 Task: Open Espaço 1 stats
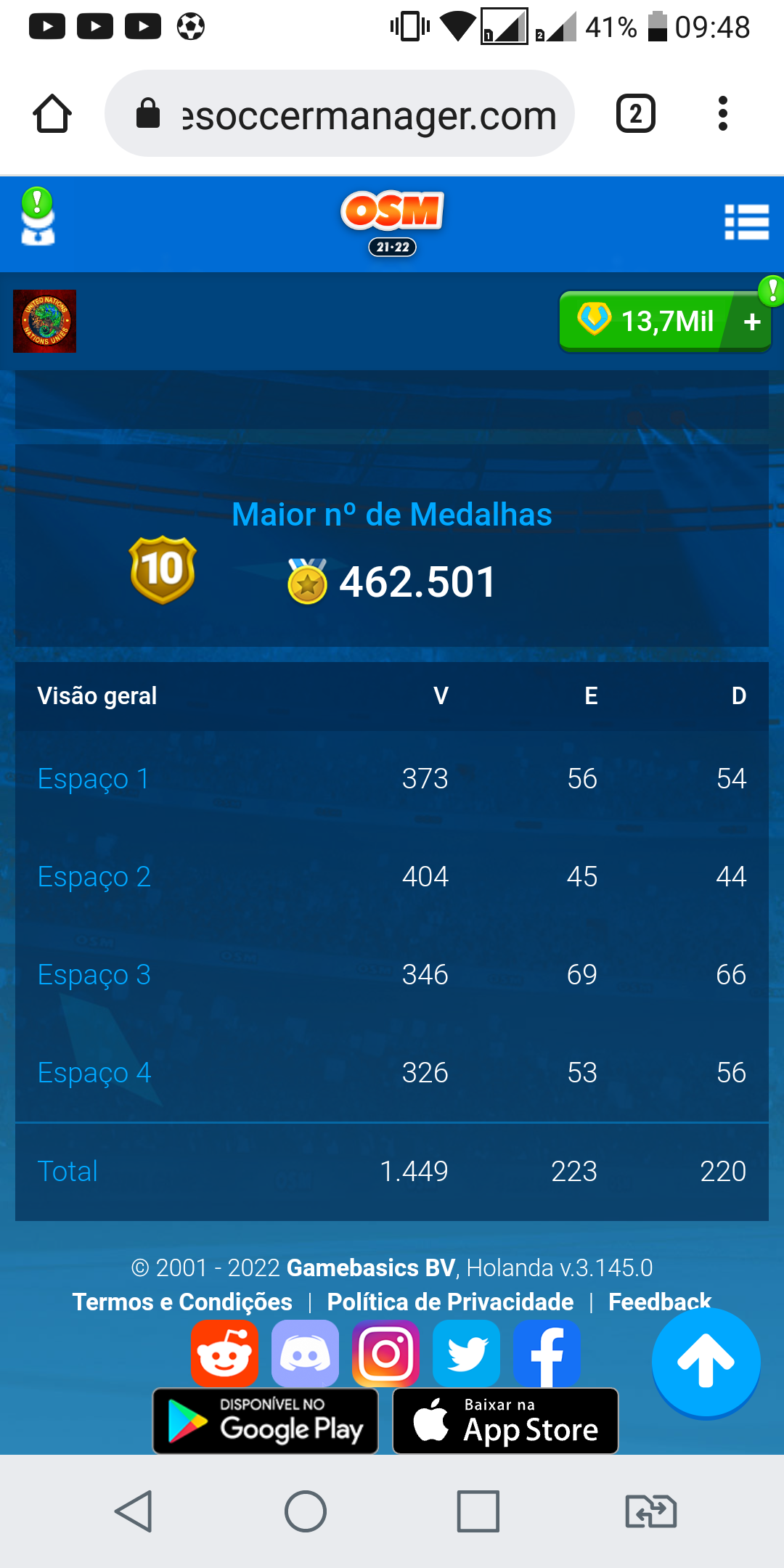click(94, 779)
